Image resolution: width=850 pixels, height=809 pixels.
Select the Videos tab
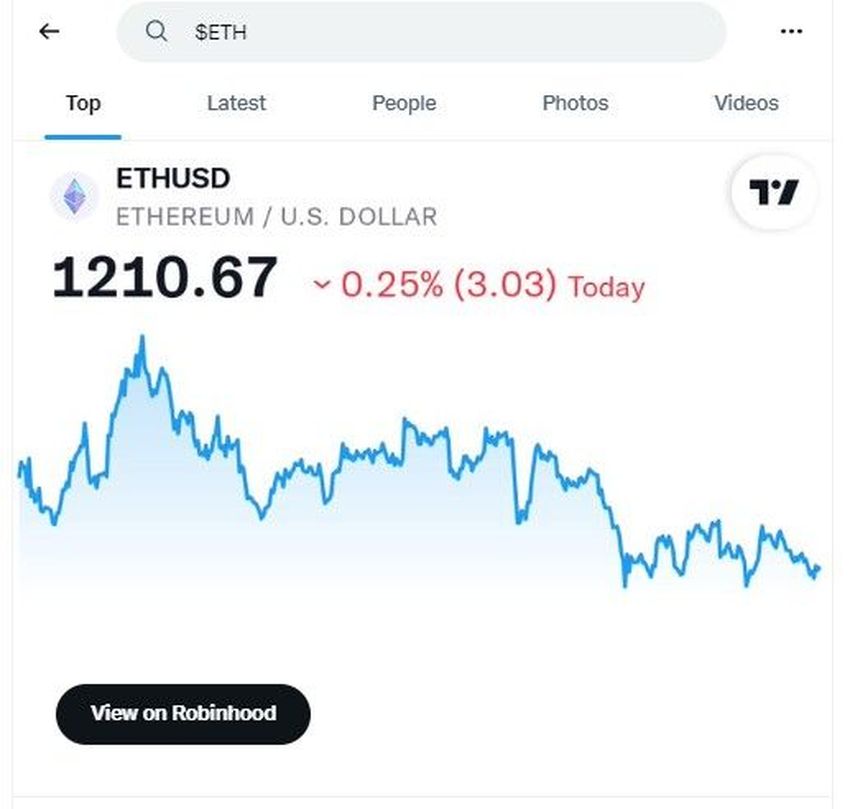click(x=746, y=103)
